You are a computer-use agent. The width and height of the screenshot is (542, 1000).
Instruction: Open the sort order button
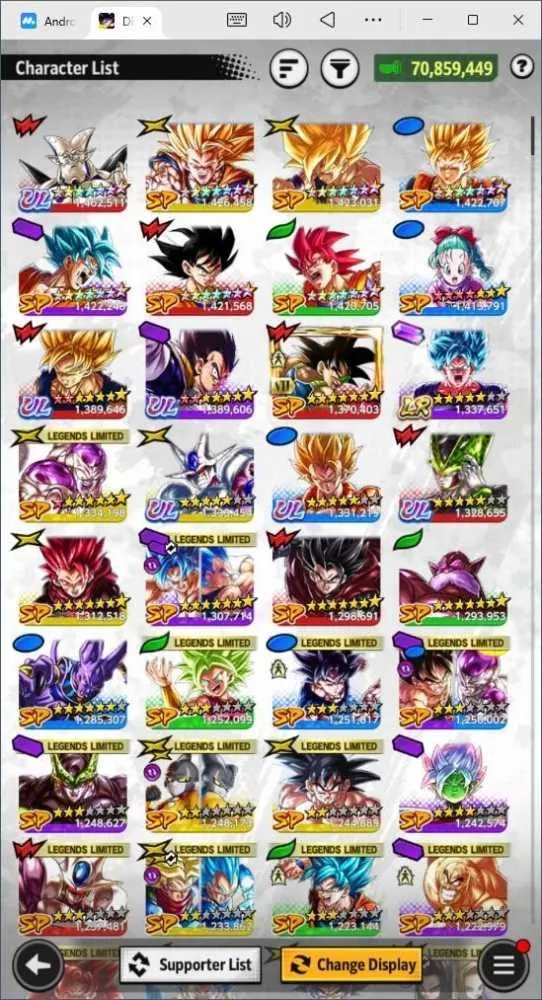click(x=289, y=68)
